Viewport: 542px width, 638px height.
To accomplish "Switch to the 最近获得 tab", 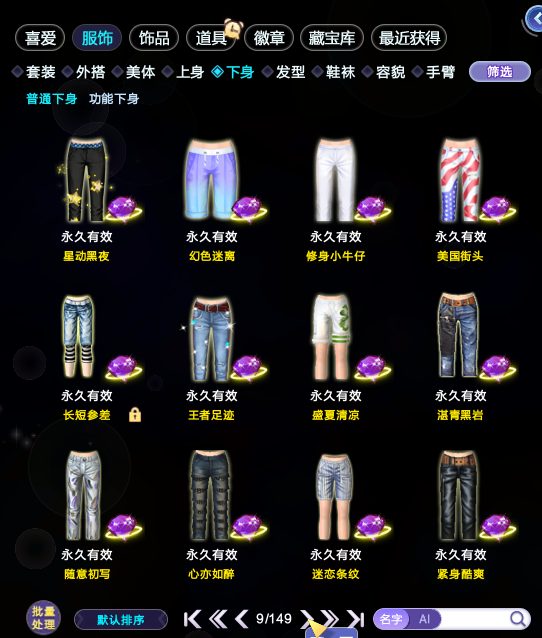I will coord(409,38).
